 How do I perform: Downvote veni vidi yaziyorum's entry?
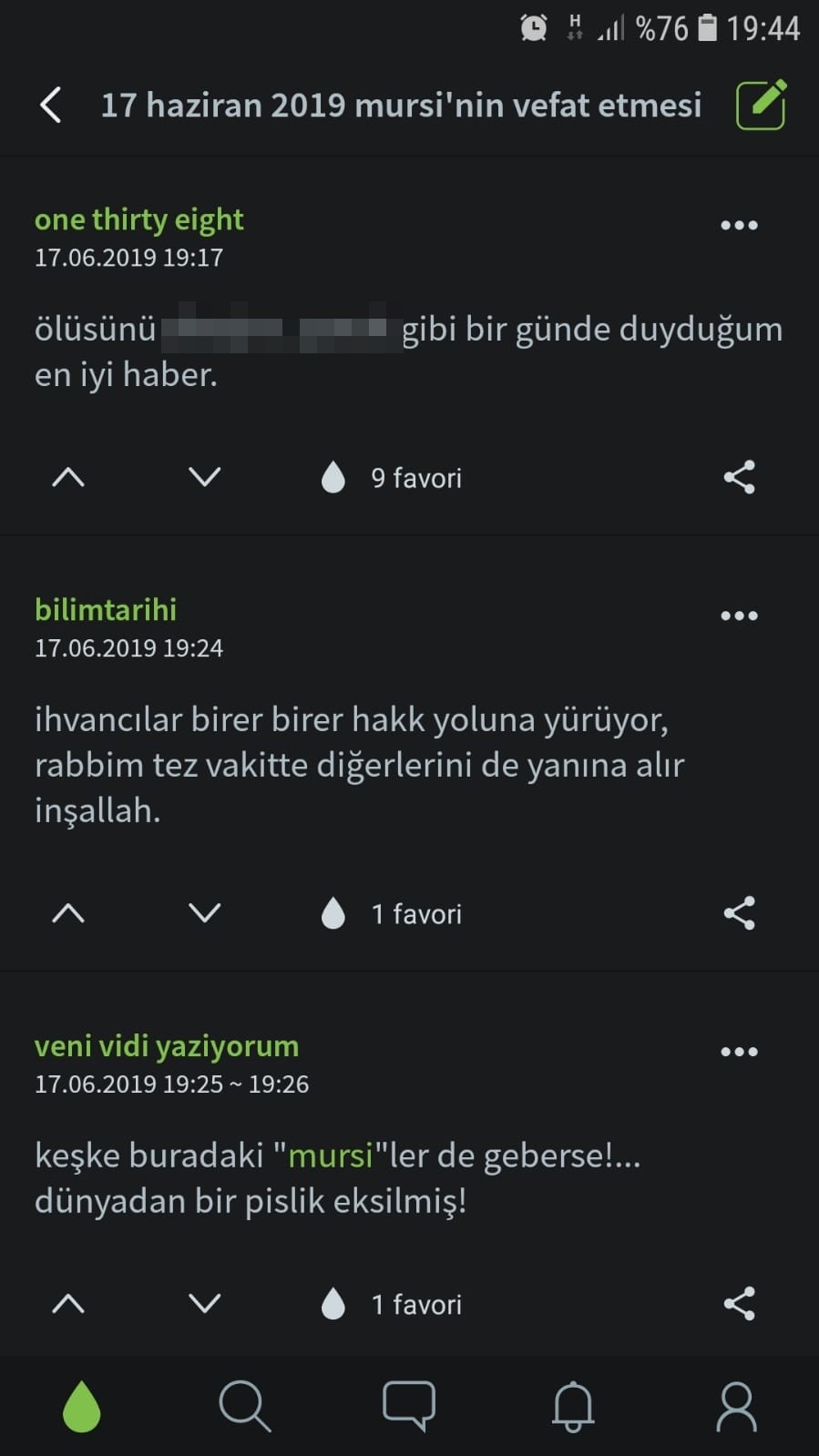point(204,1304)
